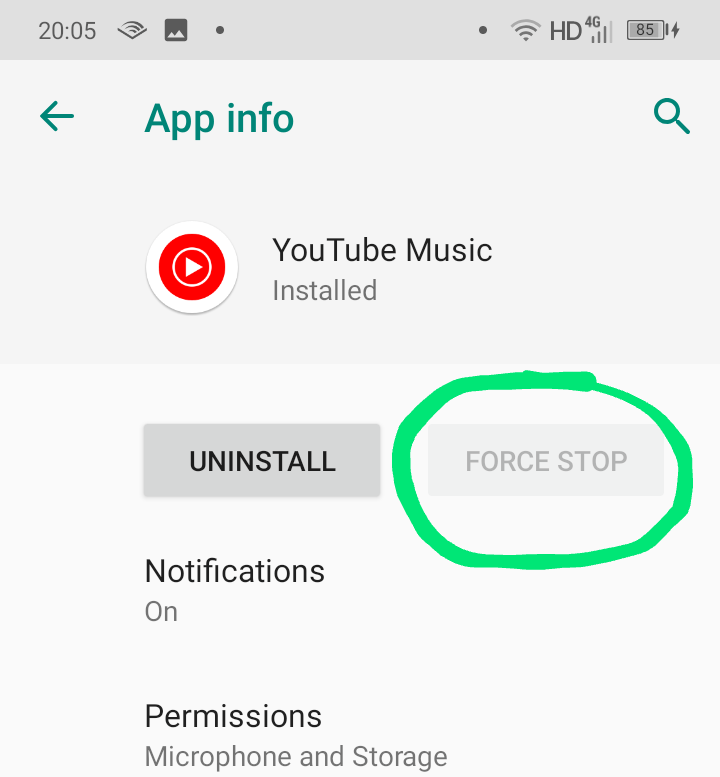Open the Notifications settings row
720x777 pixels.
[235, 590]
